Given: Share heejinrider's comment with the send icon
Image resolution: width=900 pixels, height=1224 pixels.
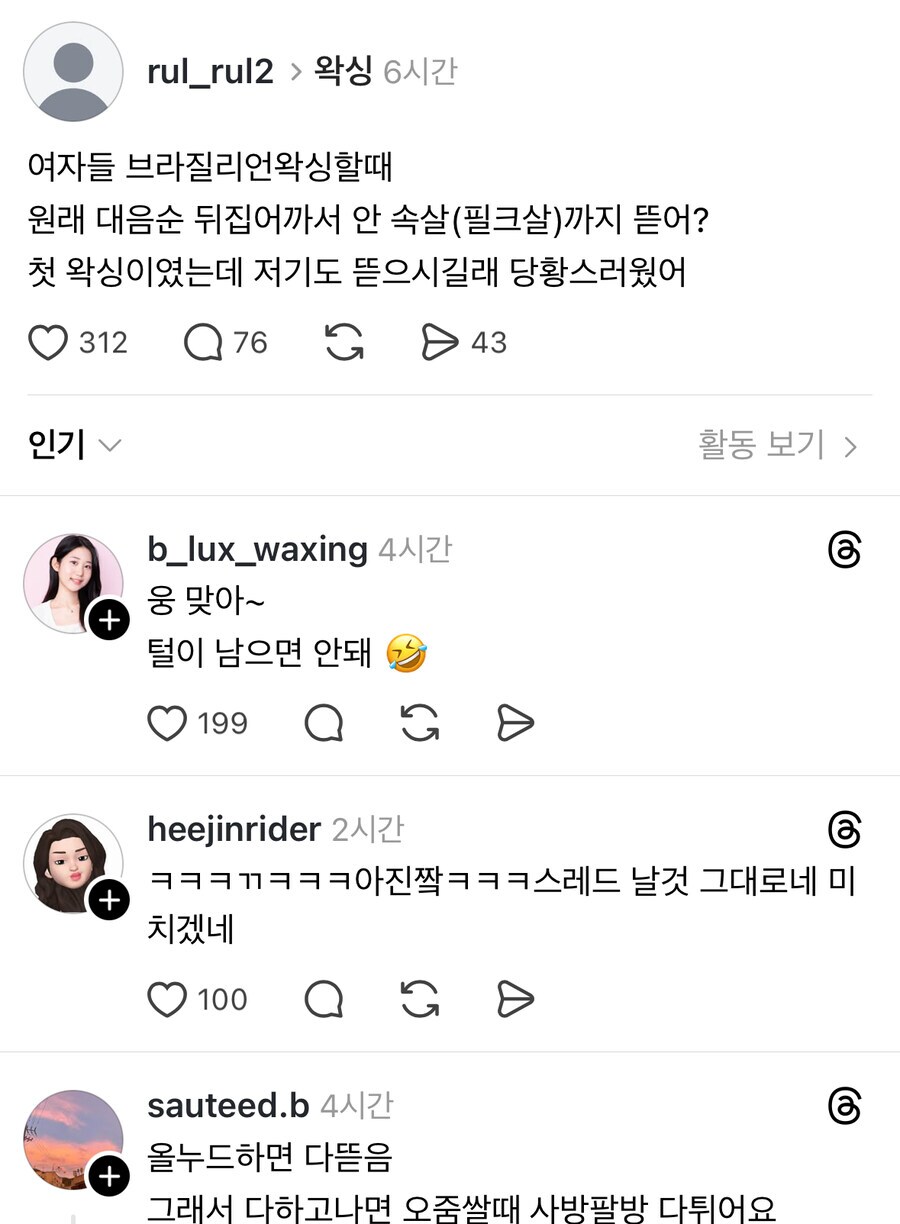Looking at the screenshot, I should (515, 998).
